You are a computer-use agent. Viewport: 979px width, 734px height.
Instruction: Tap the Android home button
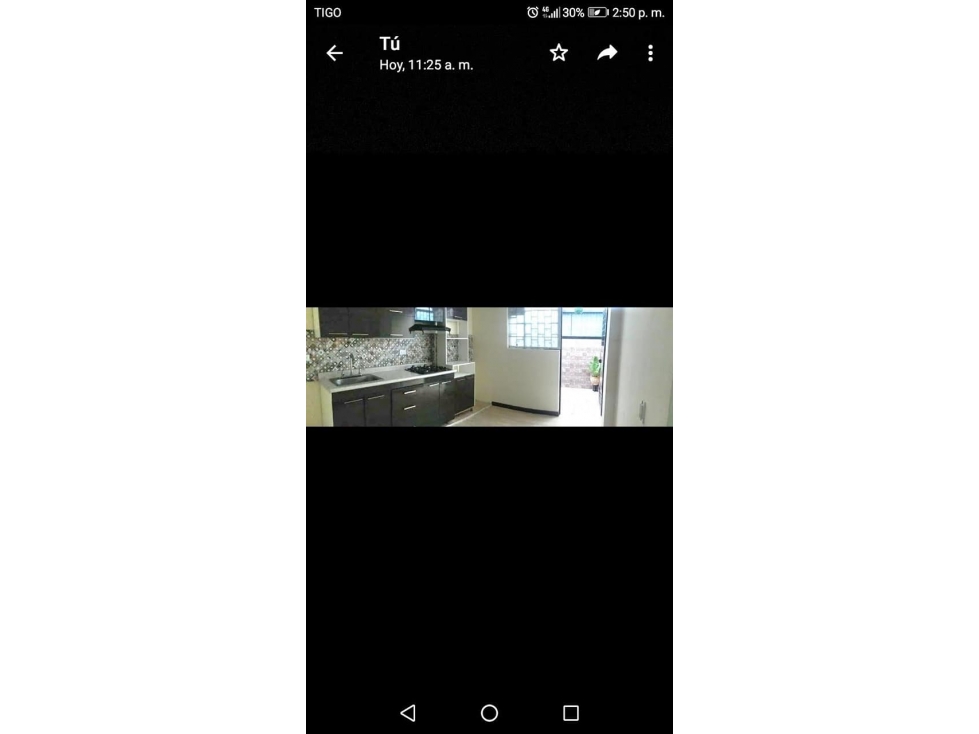click(489, 713)
